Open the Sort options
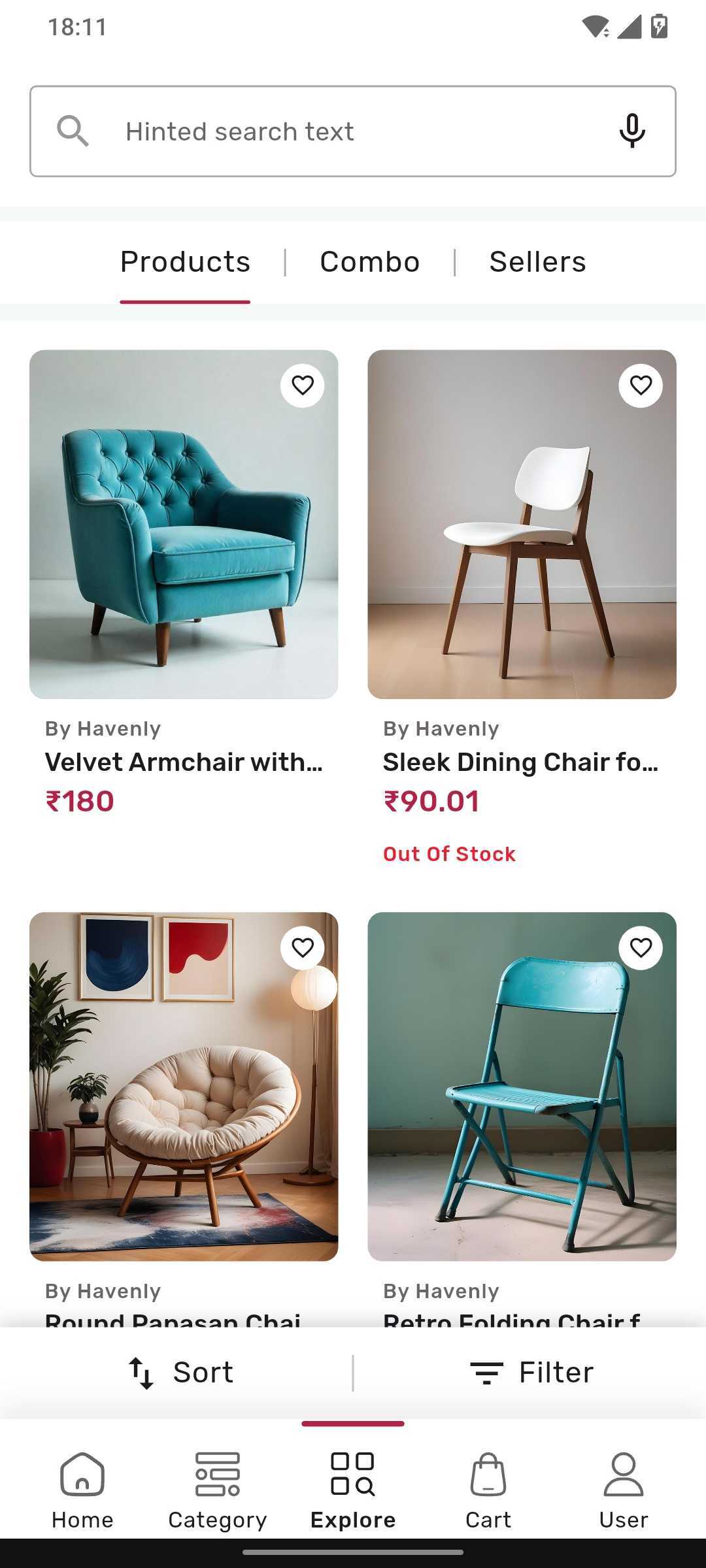 point(180,1373)
